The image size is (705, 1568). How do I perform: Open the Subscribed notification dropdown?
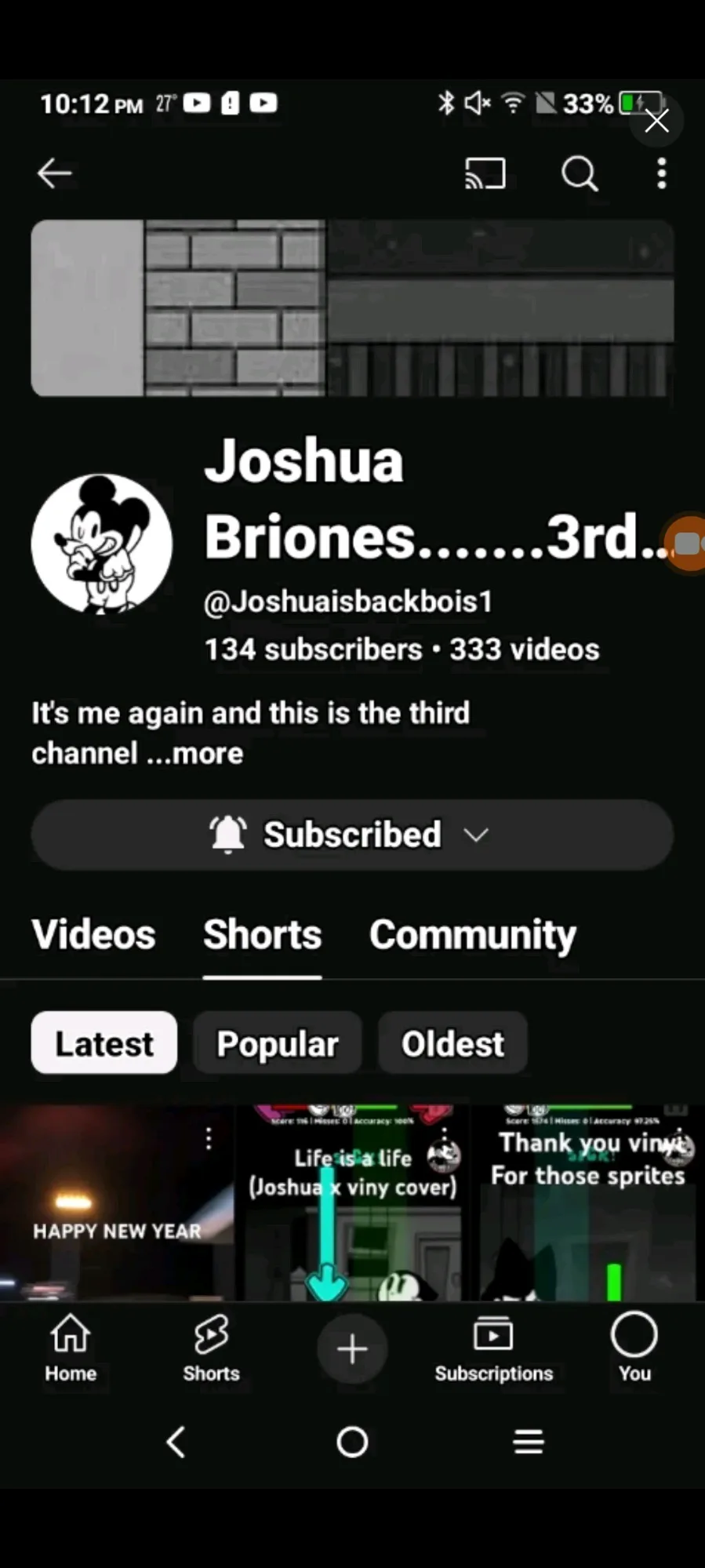[x=352, y=835]
